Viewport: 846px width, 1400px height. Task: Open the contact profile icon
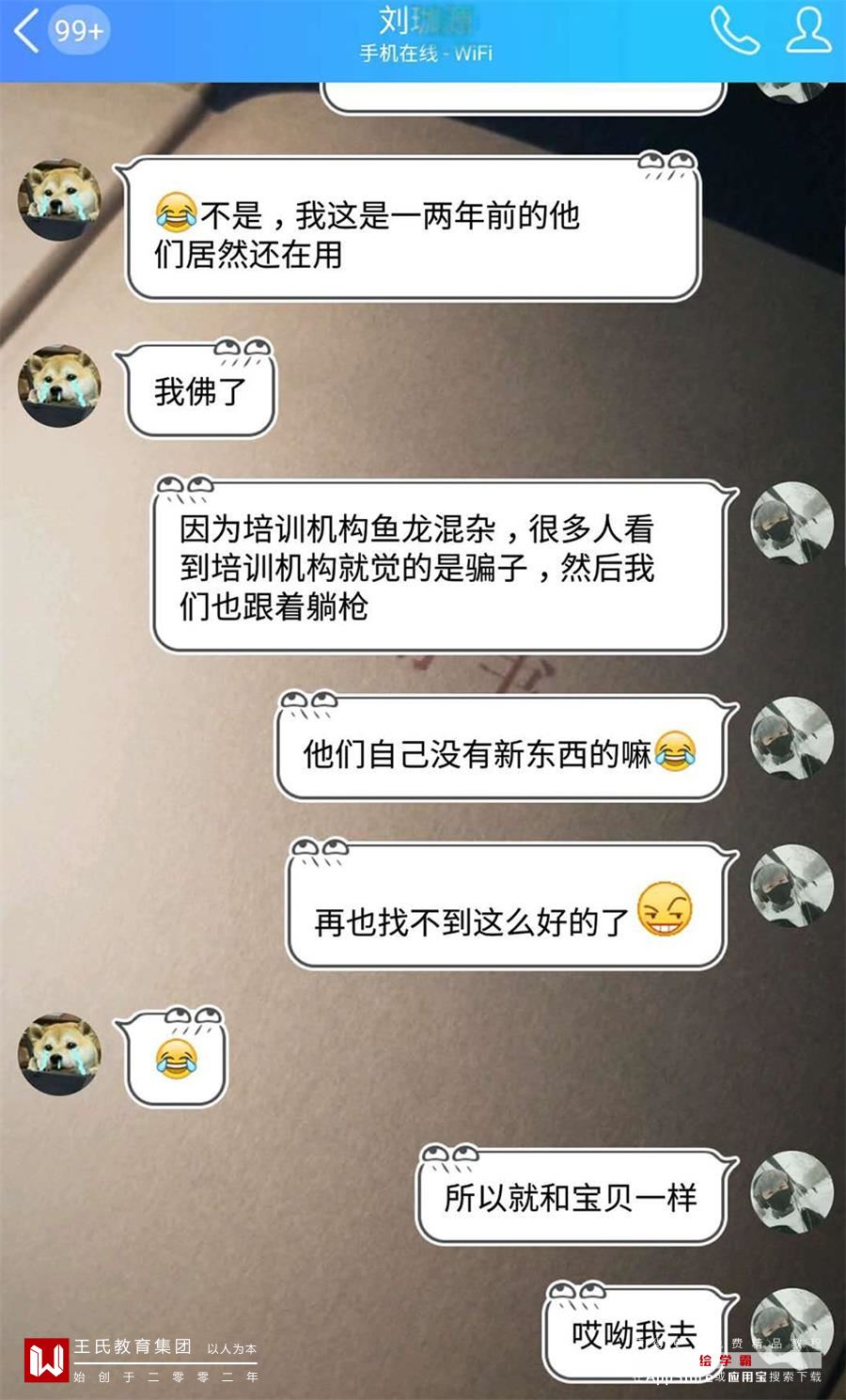pos(807,31)
